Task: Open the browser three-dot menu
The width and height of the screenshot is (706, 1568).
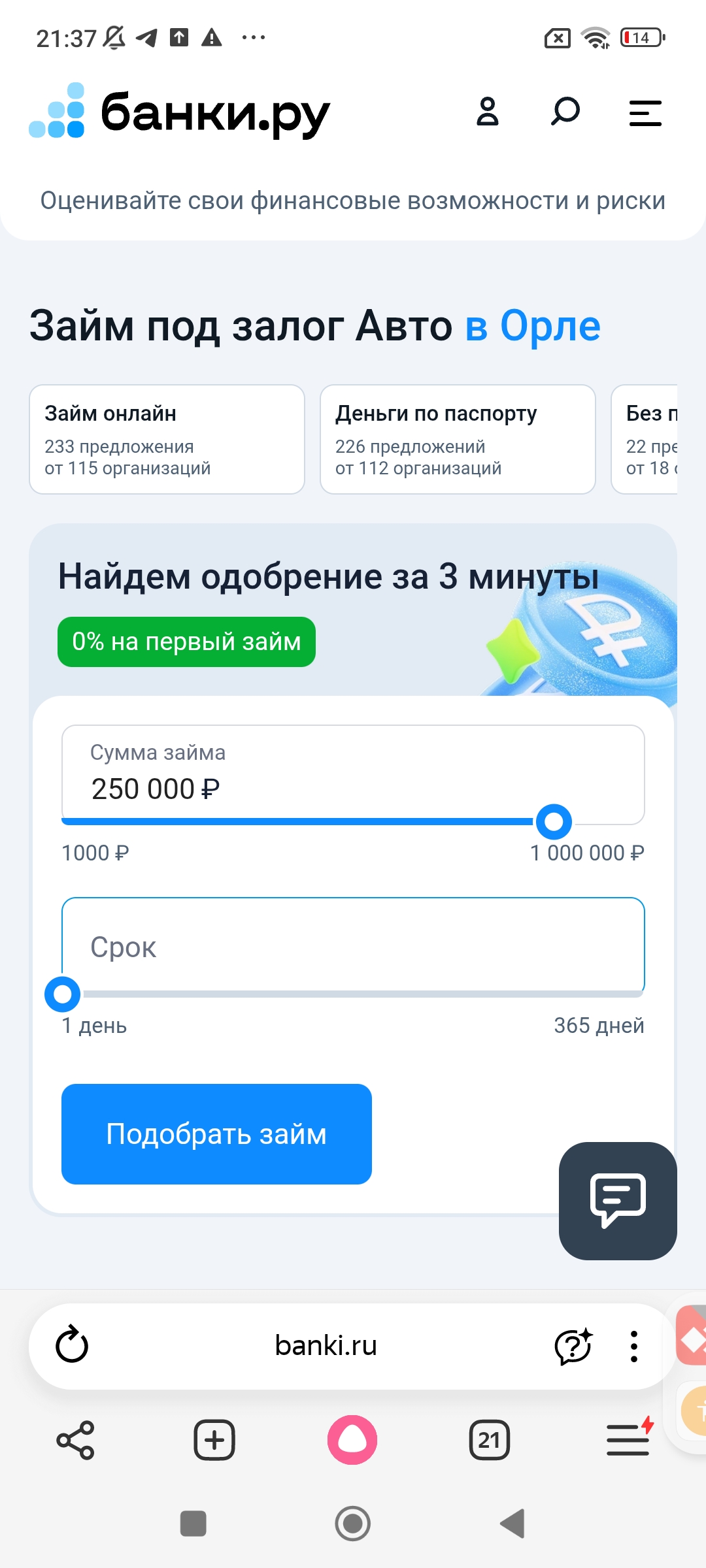Action: 633,1346
